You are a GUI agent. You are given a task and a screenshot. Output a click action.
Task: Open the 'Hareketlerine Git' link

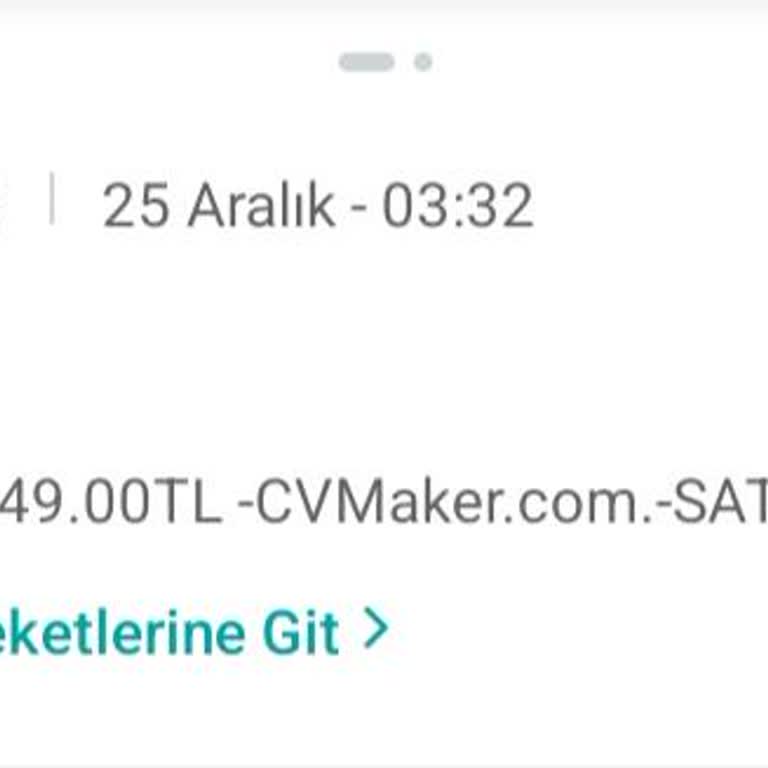click(190, 632)
